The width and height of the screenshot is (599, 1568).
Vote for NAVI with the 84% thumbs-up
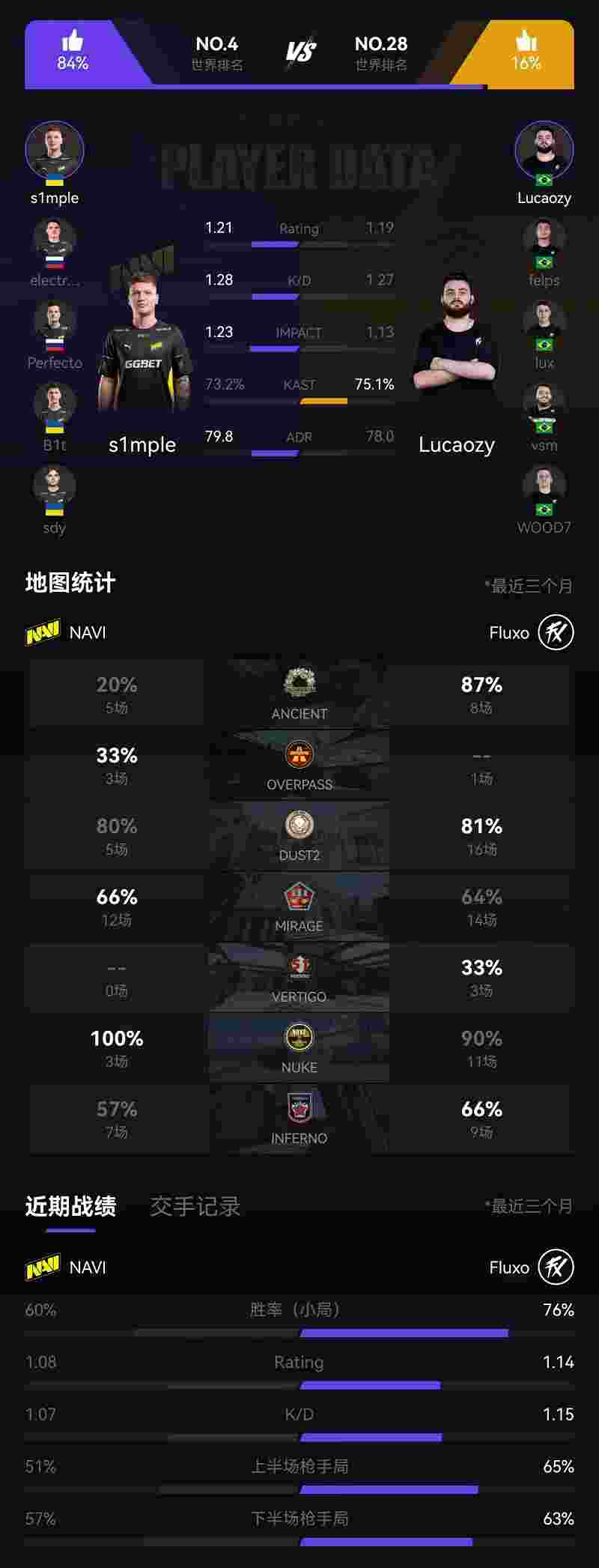(x=73, y=51)
